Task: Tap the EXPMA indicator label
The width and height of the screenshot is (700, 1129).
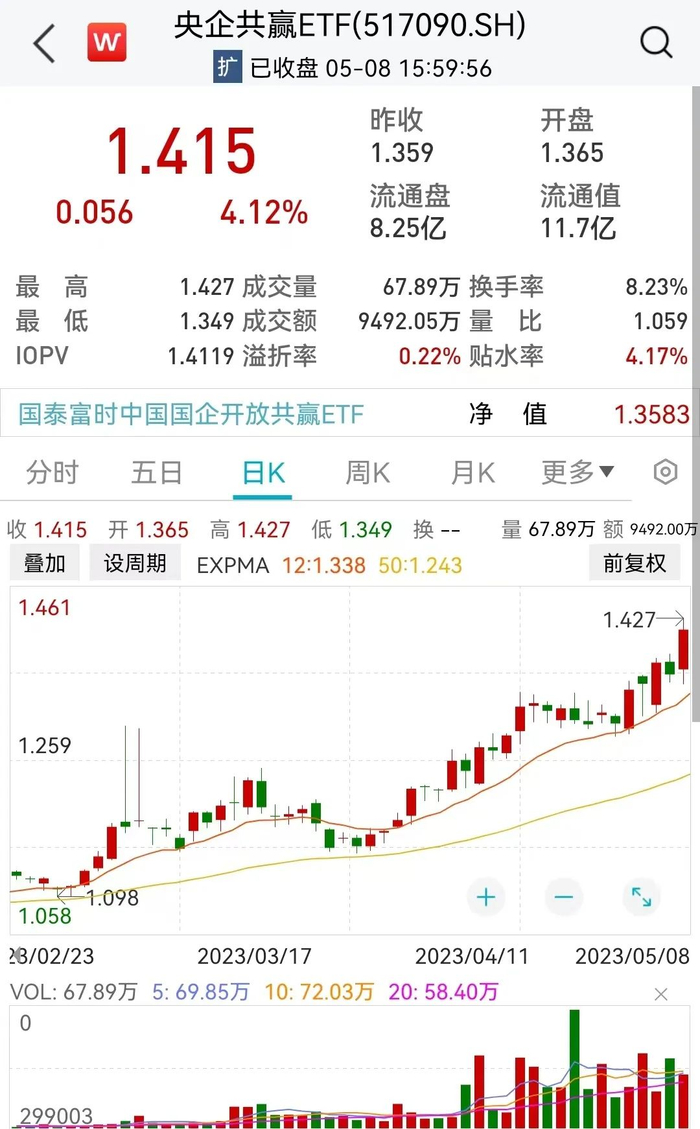Action: (233, 565)
